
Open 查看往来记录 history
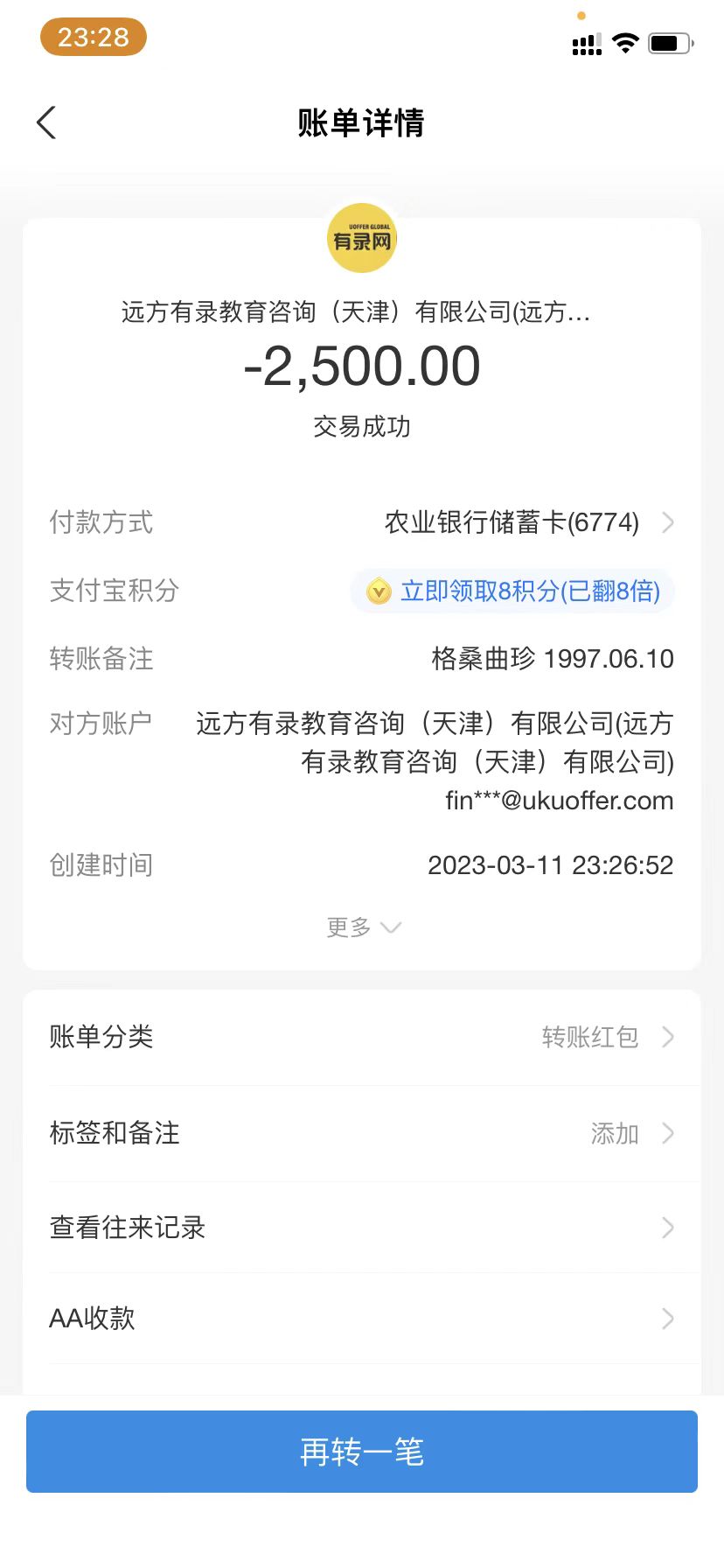pyautogui.click(x=362, y=1228)
